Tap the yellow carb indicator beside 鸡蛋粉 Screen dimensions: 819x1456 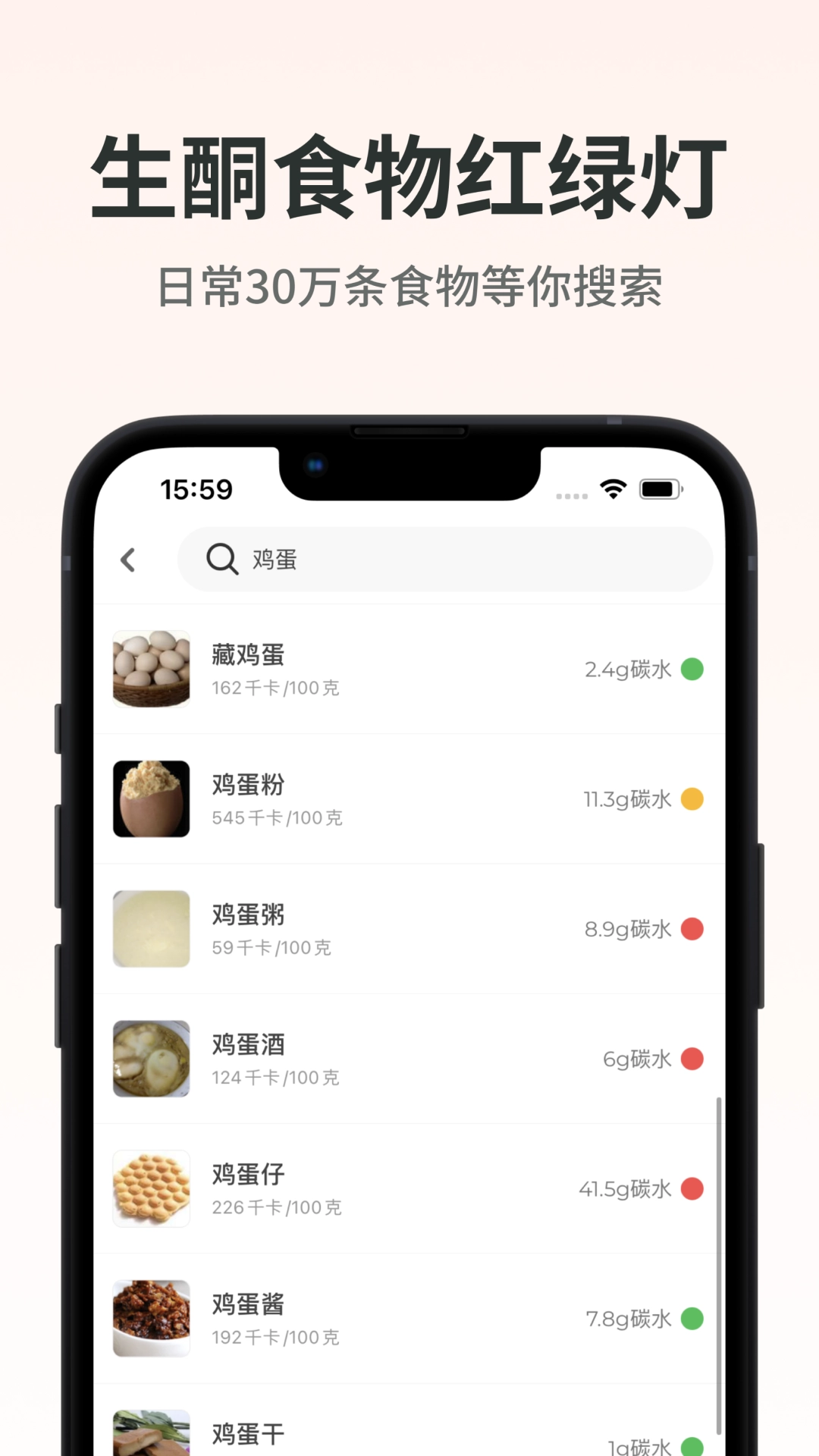[x=692, y=799]
